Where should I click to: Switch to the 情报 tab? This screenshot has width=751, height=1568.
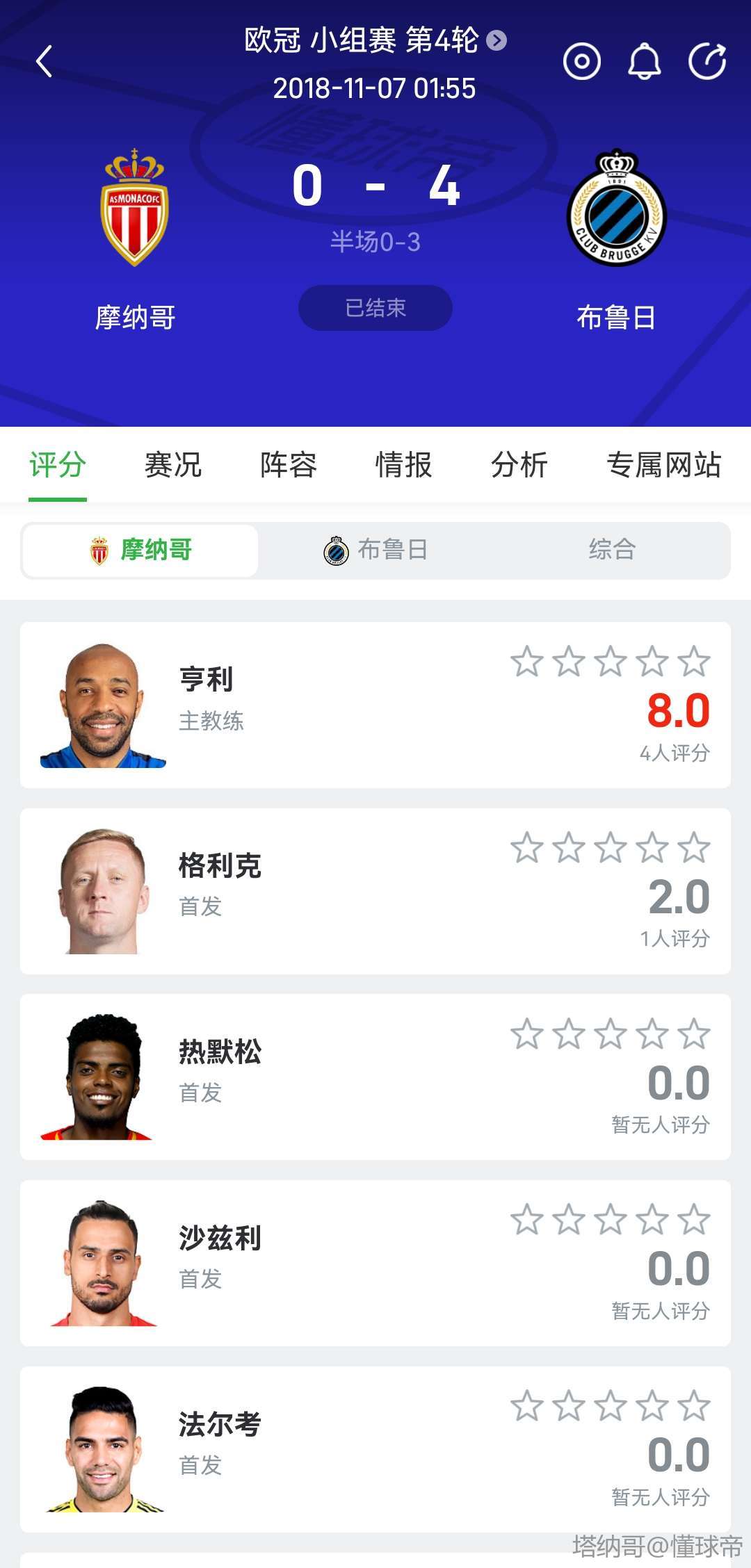pyautogui.click(x=403, y=464)
